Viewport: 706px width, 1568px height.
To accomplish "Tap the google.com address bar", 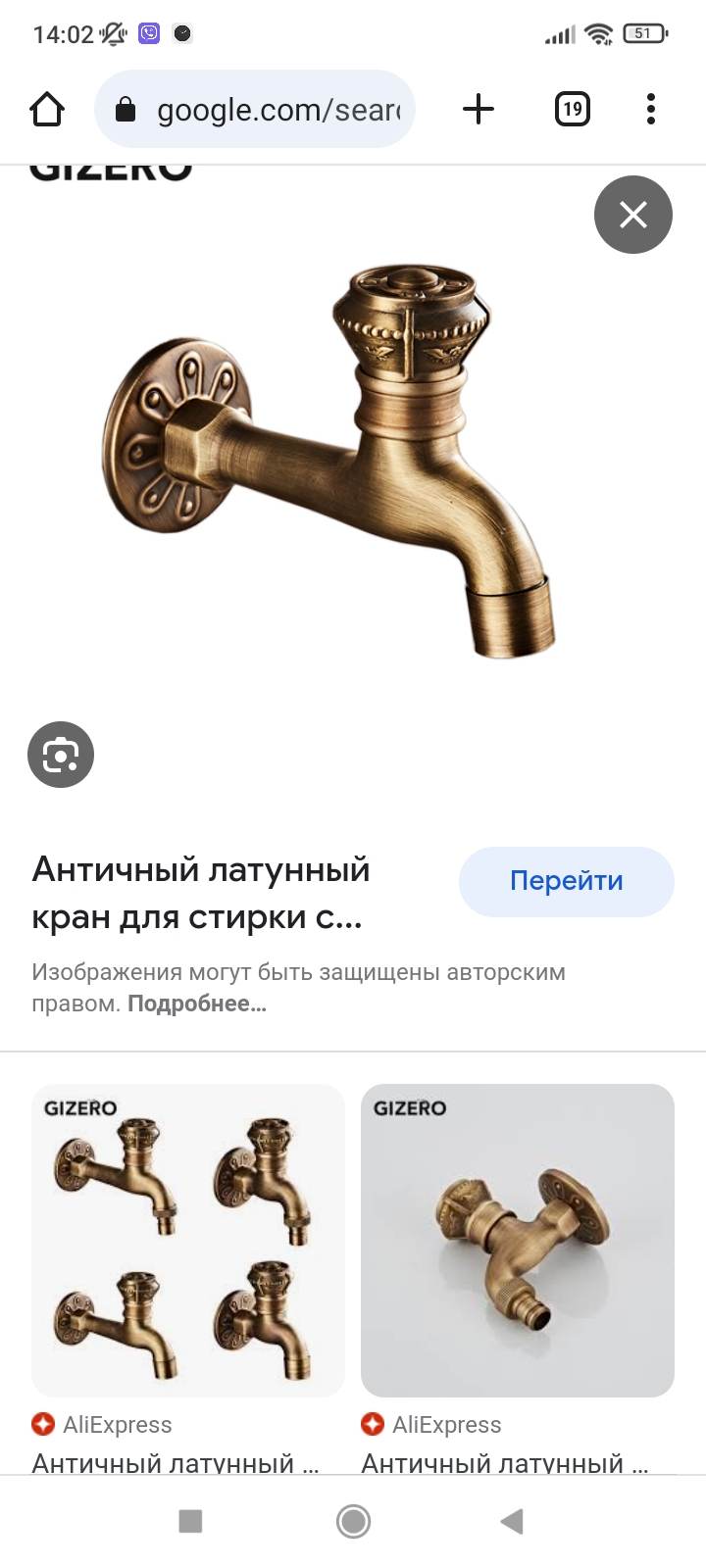I will coord(255,109).
